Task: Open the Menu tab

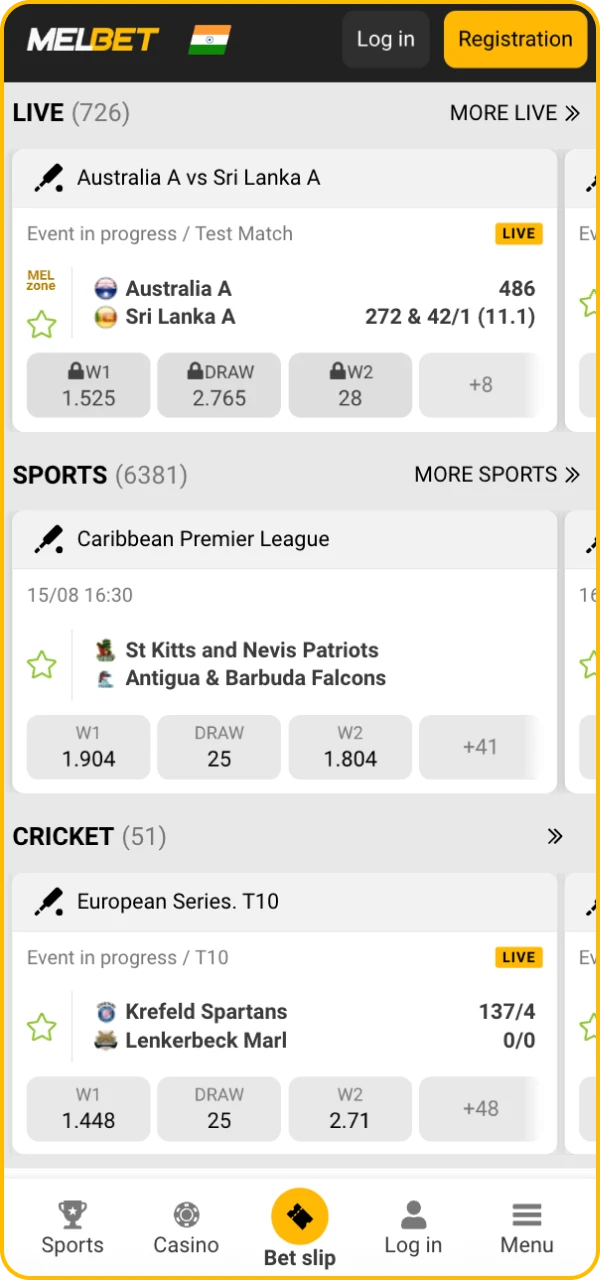Action: (526, 1228)
